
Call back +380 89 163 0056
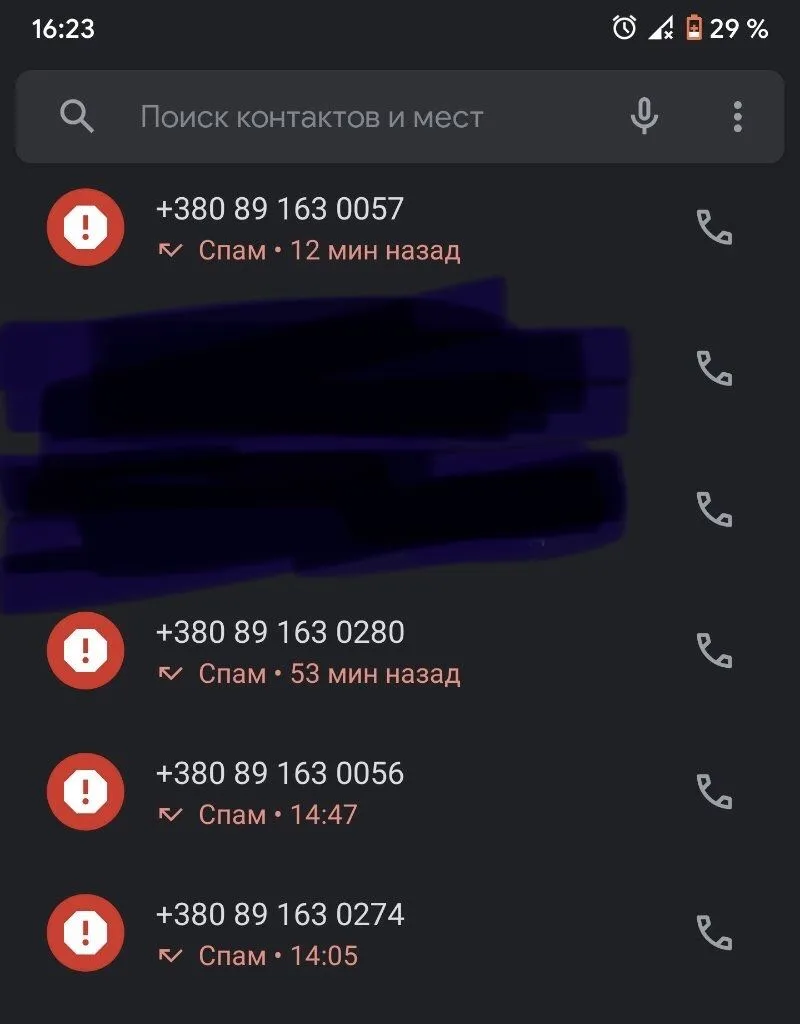pos(714,792)
